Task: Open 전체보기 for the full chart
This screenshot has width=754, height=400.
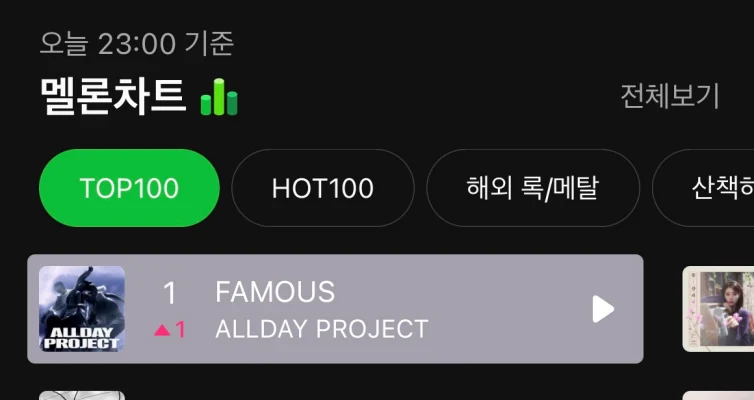Action: point(669,96)
